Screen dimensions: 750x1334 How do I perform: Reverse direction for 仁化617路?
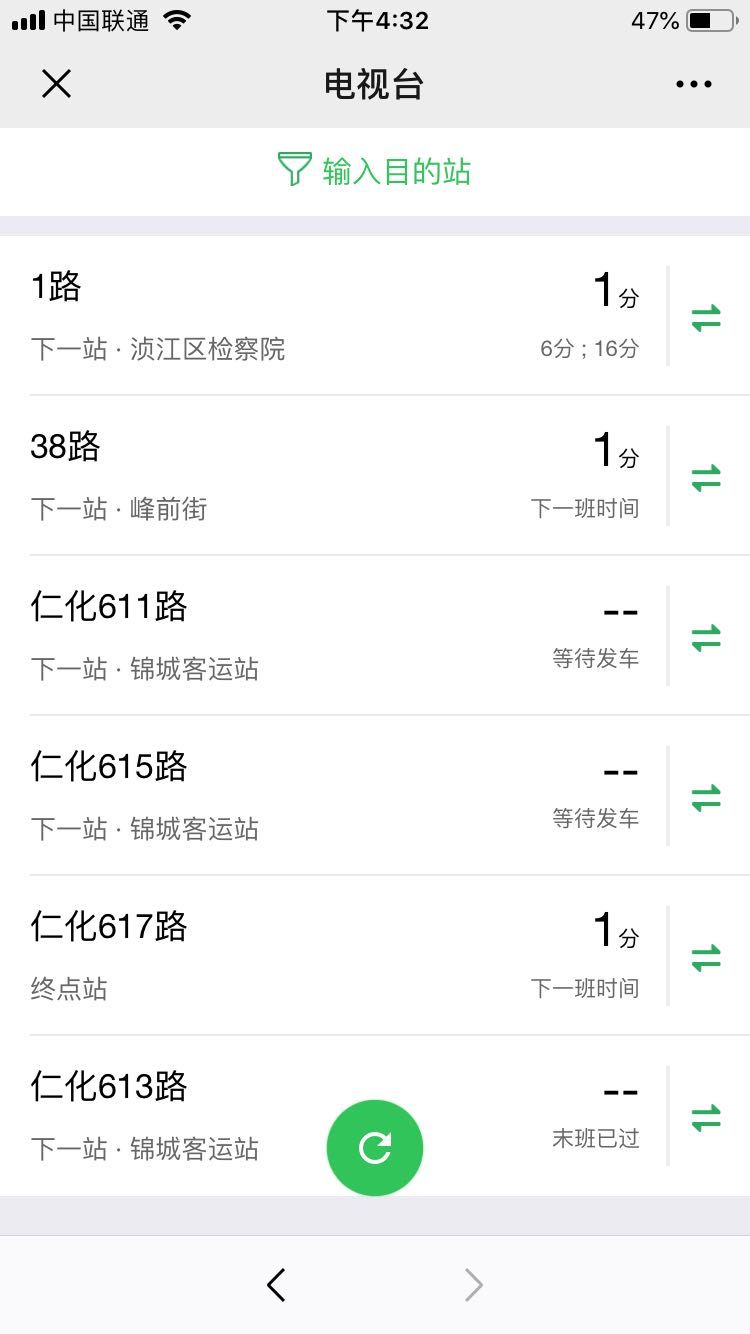[706, 958]
